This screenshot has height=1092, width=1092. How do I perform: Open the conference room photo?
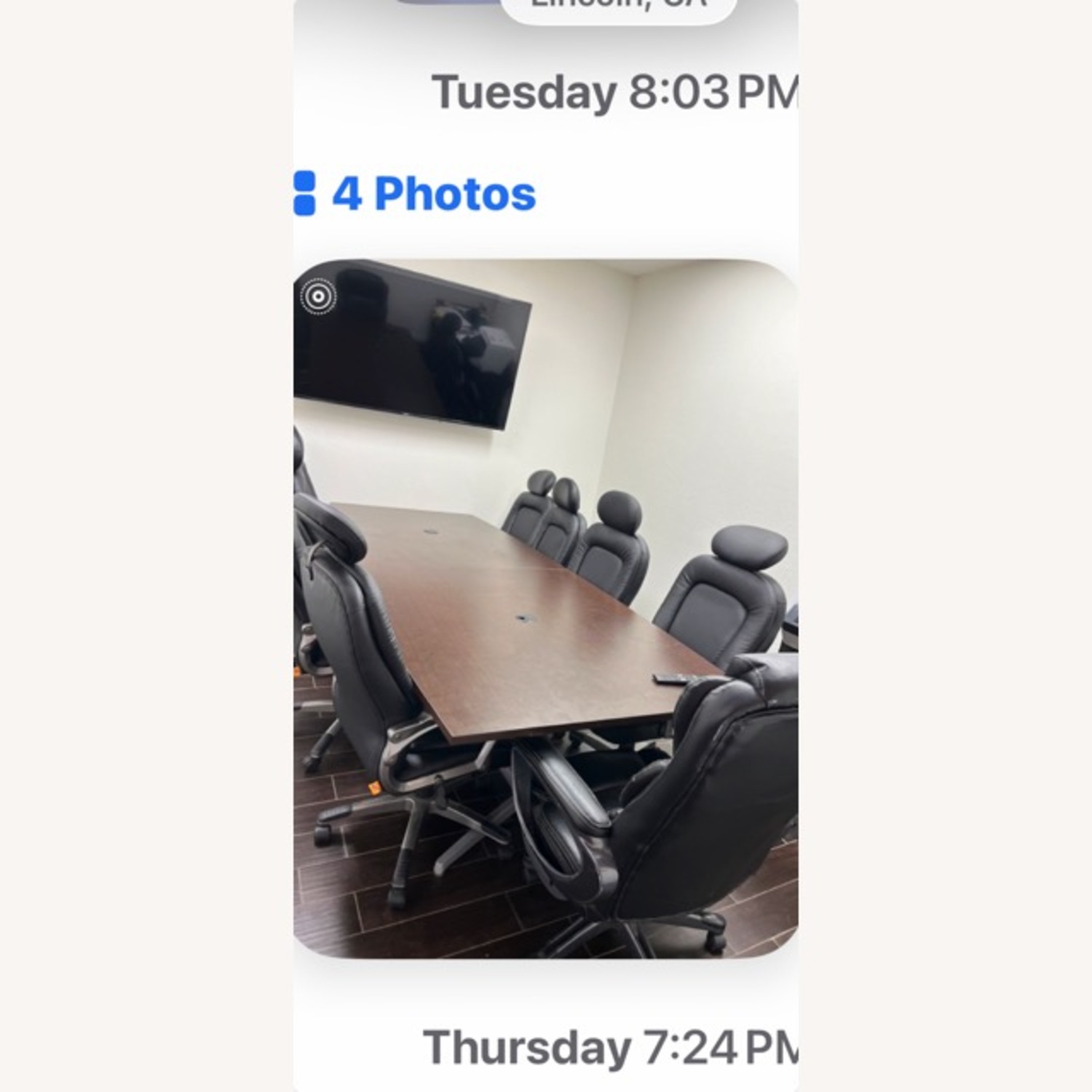coord(546,609)
